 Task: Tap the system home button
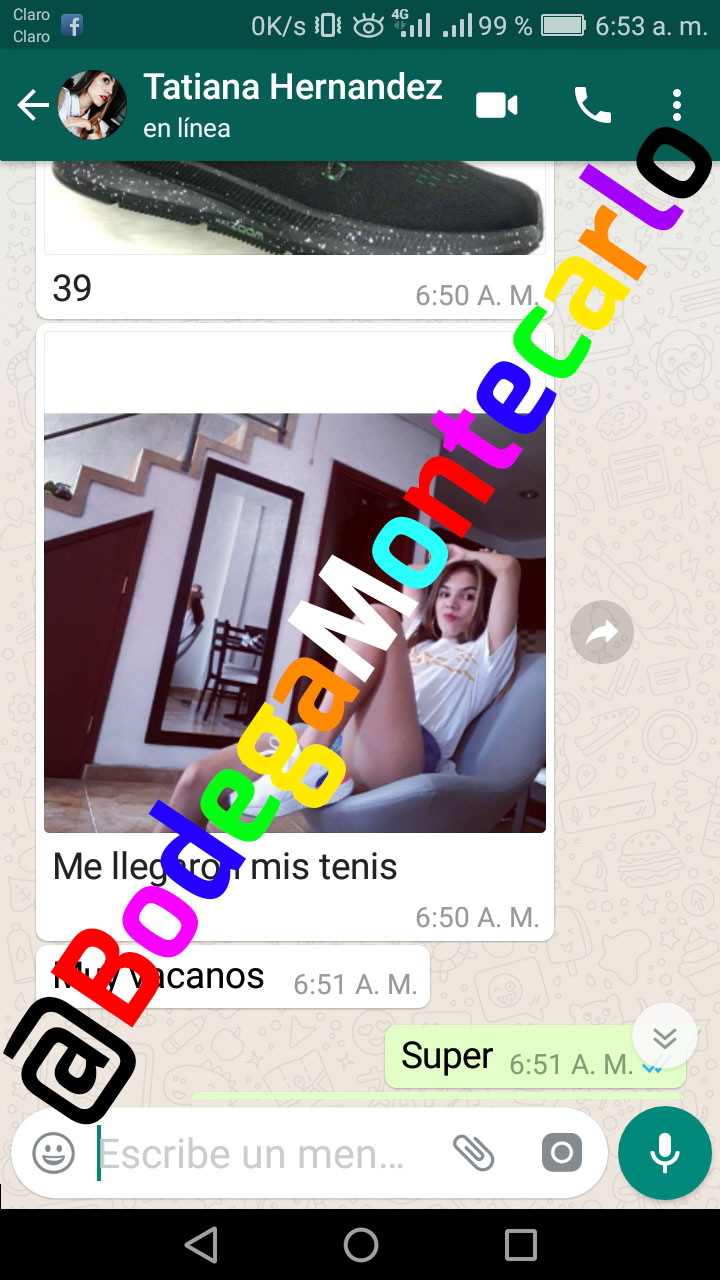(361, 1245)
